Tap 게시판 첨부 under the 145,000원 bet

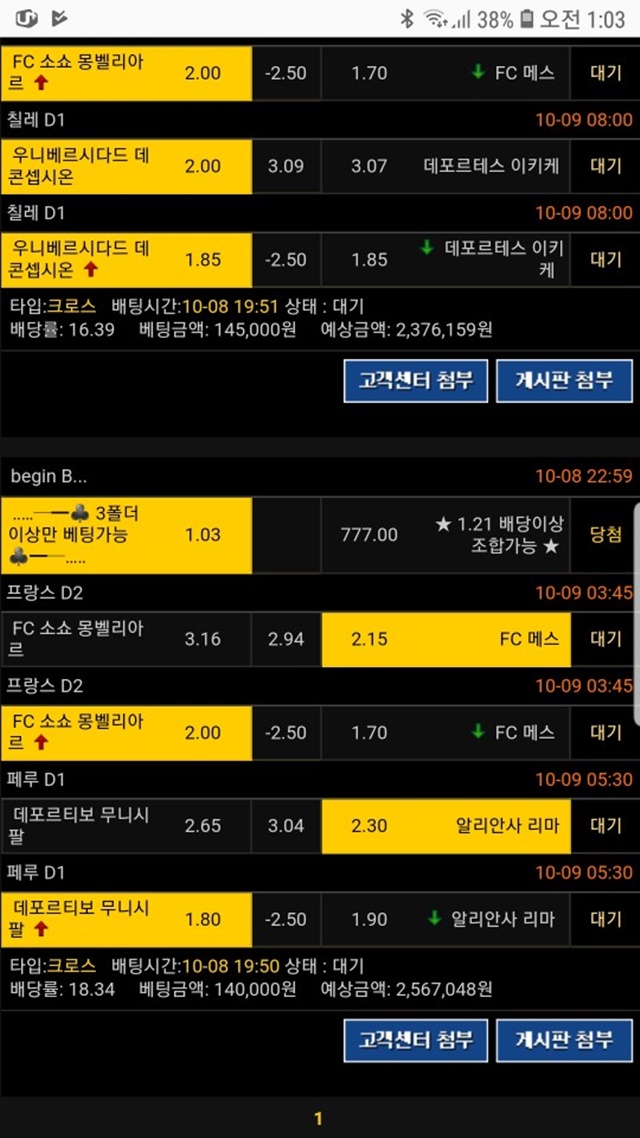pyautogui.click(x=564, y=380)
